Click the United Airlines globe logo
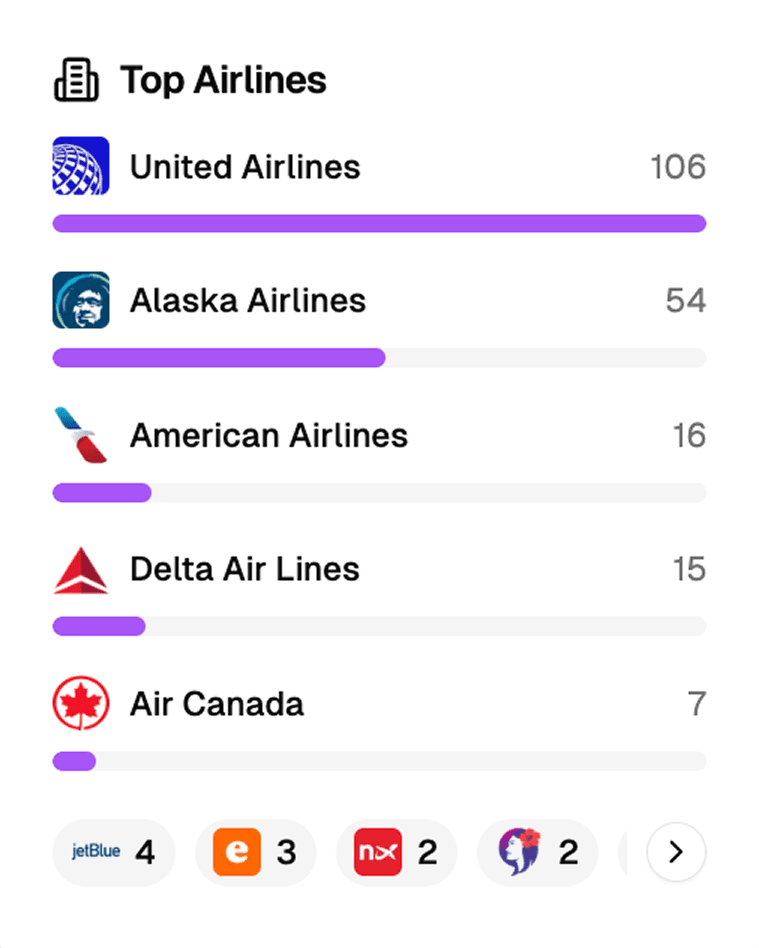The height and width of the screenshot is (948, 759). click(x=80, y=166)
